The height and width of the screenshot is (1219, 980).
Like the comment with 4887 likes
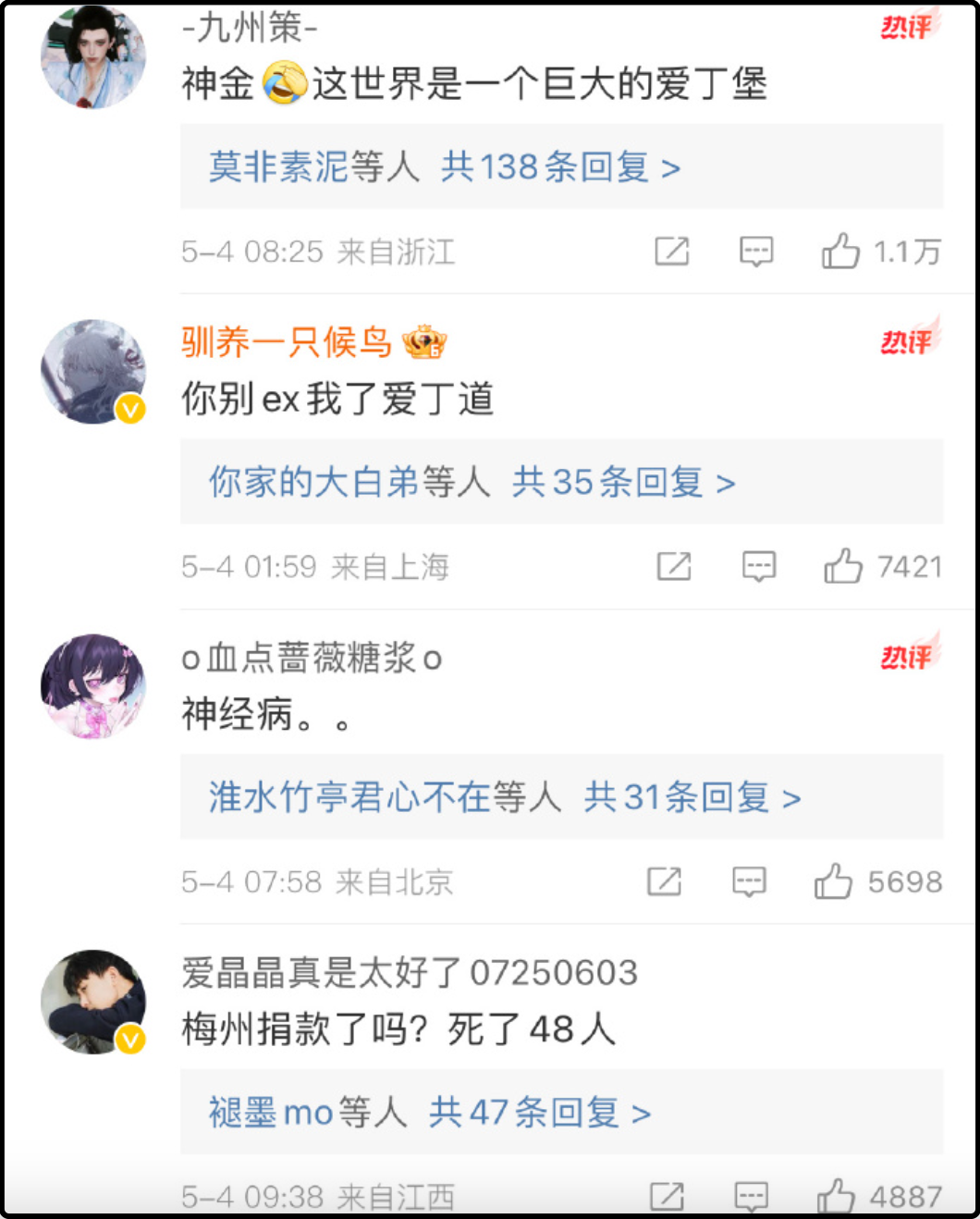pos(836,1196)
